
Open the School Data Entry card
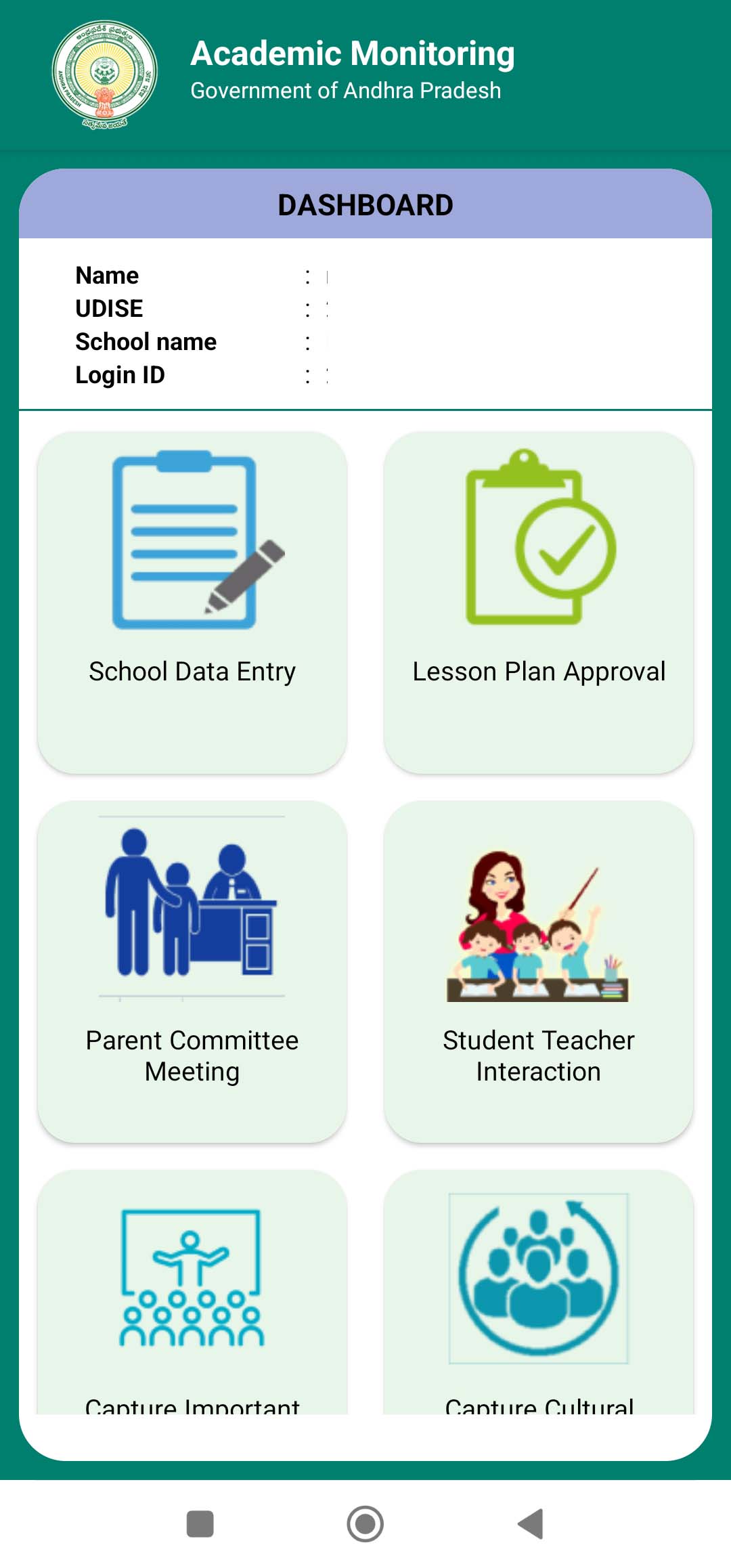coord(192,603)
